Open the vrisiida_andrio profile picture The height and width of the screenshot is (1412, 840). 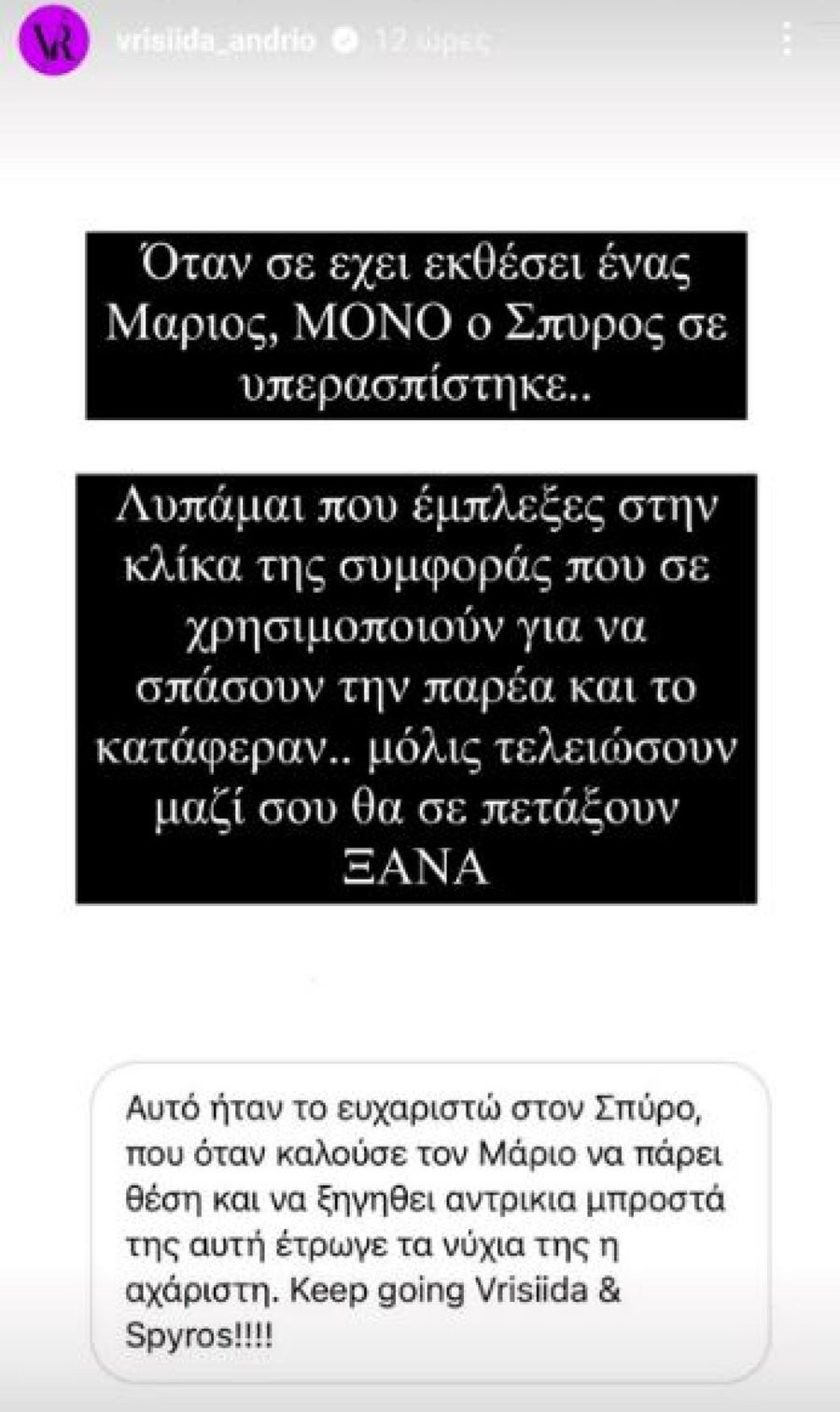[x=54, y=41]
